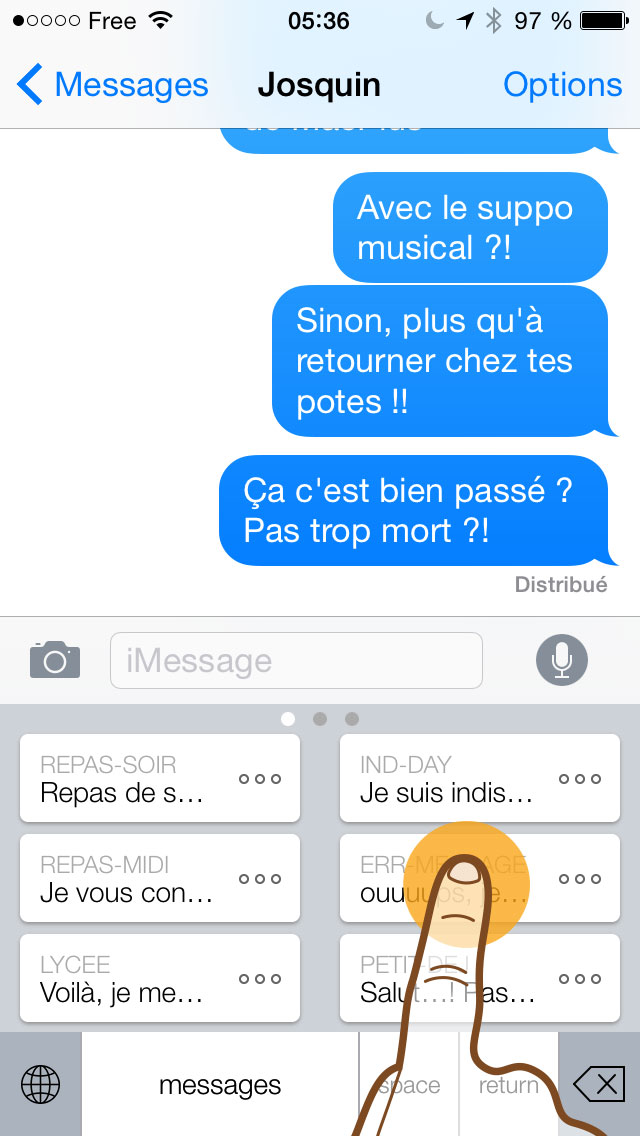Viewport: 640px width, 1136px height.
Task: Tap the messages category key
Action: tap(220, 1085)
